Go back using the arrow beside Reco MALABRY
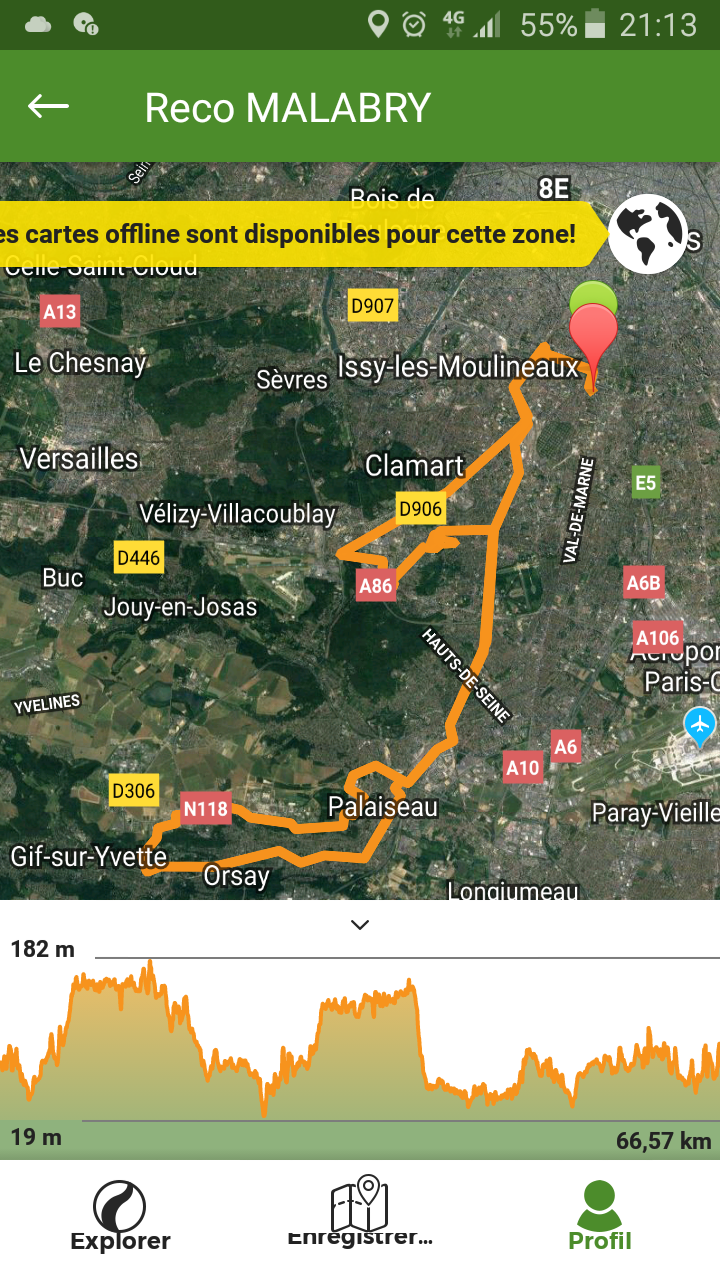The height and width of the screenshot is (1280, 720). click(48, 106)
